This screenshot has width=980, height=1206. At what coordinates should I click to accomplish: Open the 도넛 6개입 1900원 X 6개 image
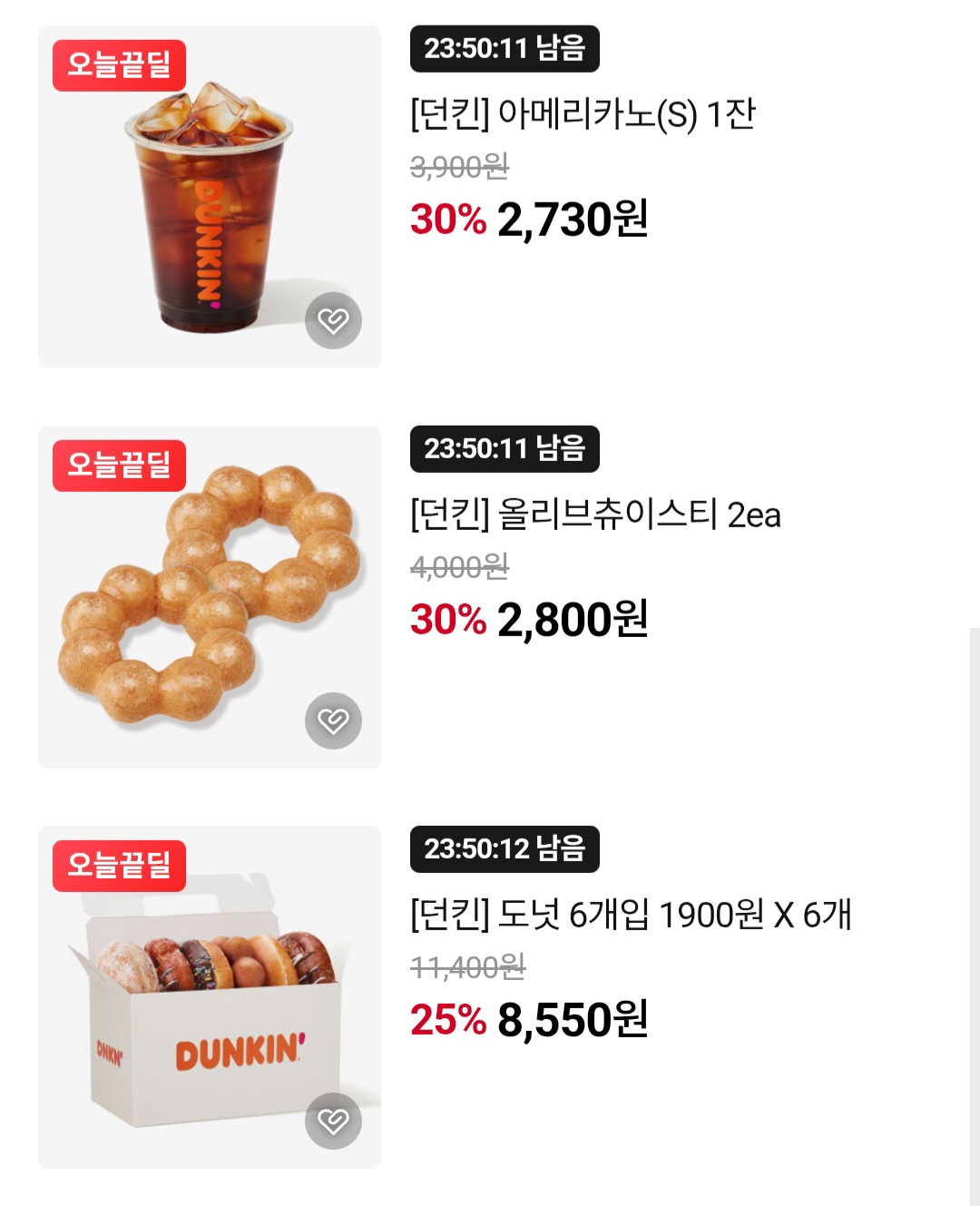(209, 997)
